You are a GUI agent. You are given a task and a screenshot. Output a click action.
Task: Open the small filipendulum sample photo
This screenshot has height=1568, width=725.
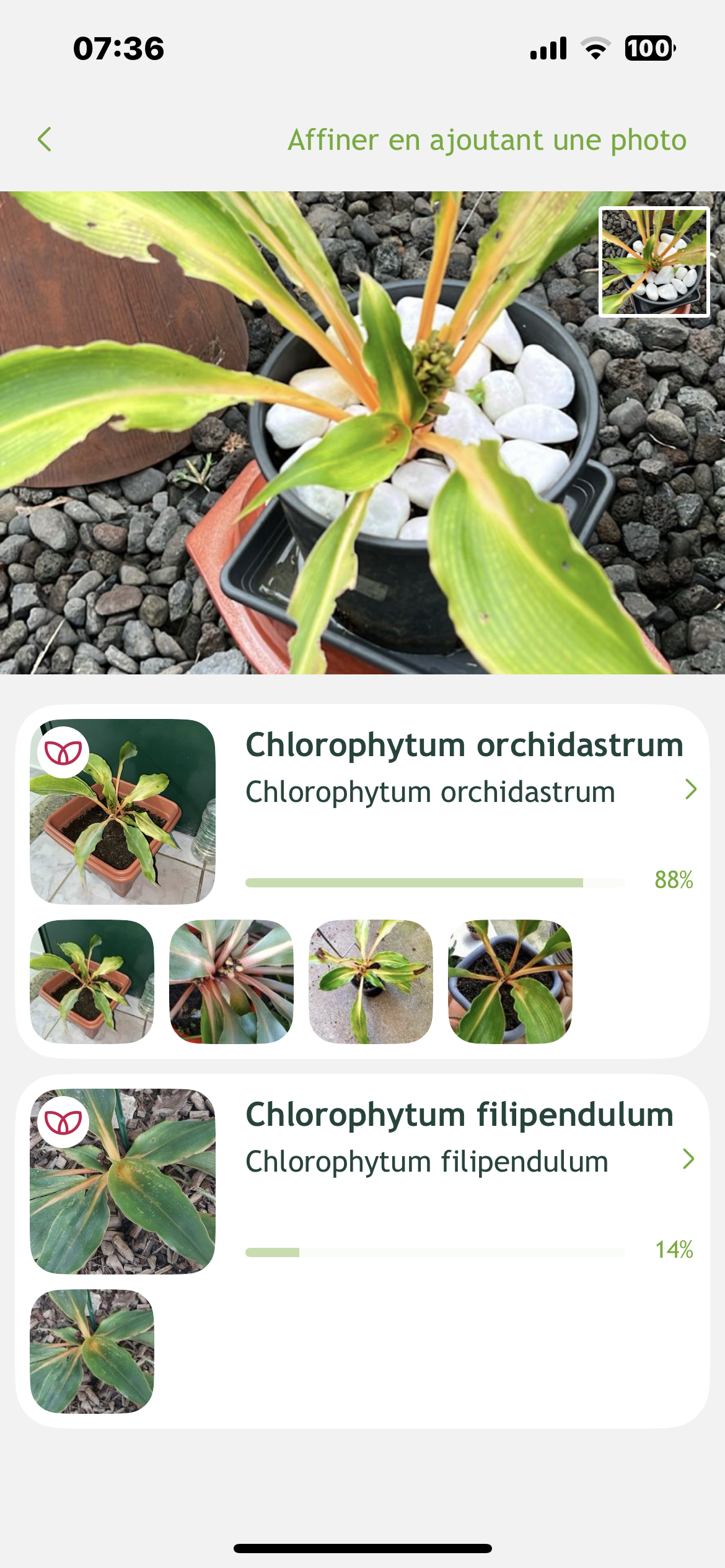92,1351
